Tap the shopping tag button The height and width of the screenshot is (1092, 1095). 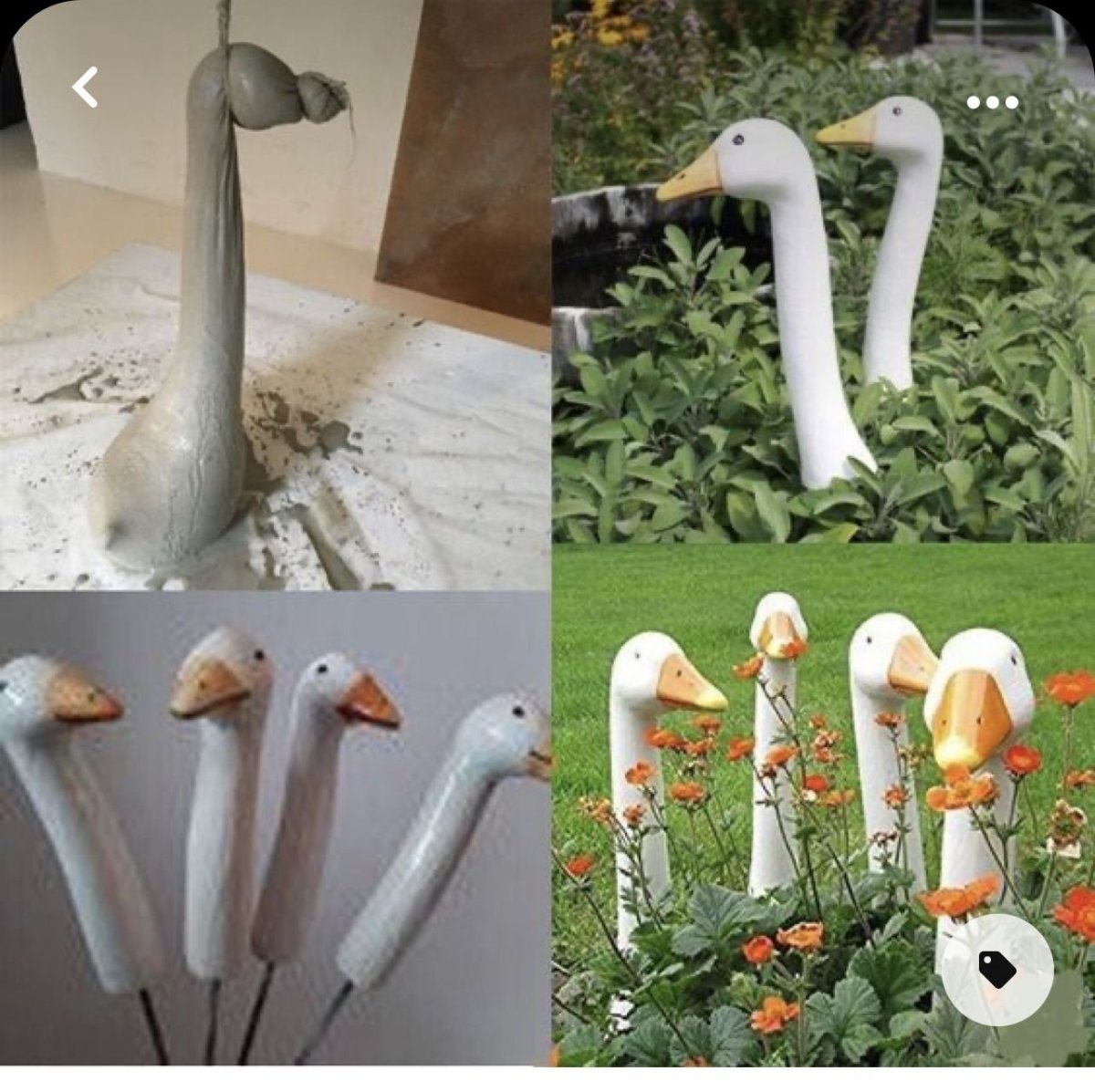point(996,969)
